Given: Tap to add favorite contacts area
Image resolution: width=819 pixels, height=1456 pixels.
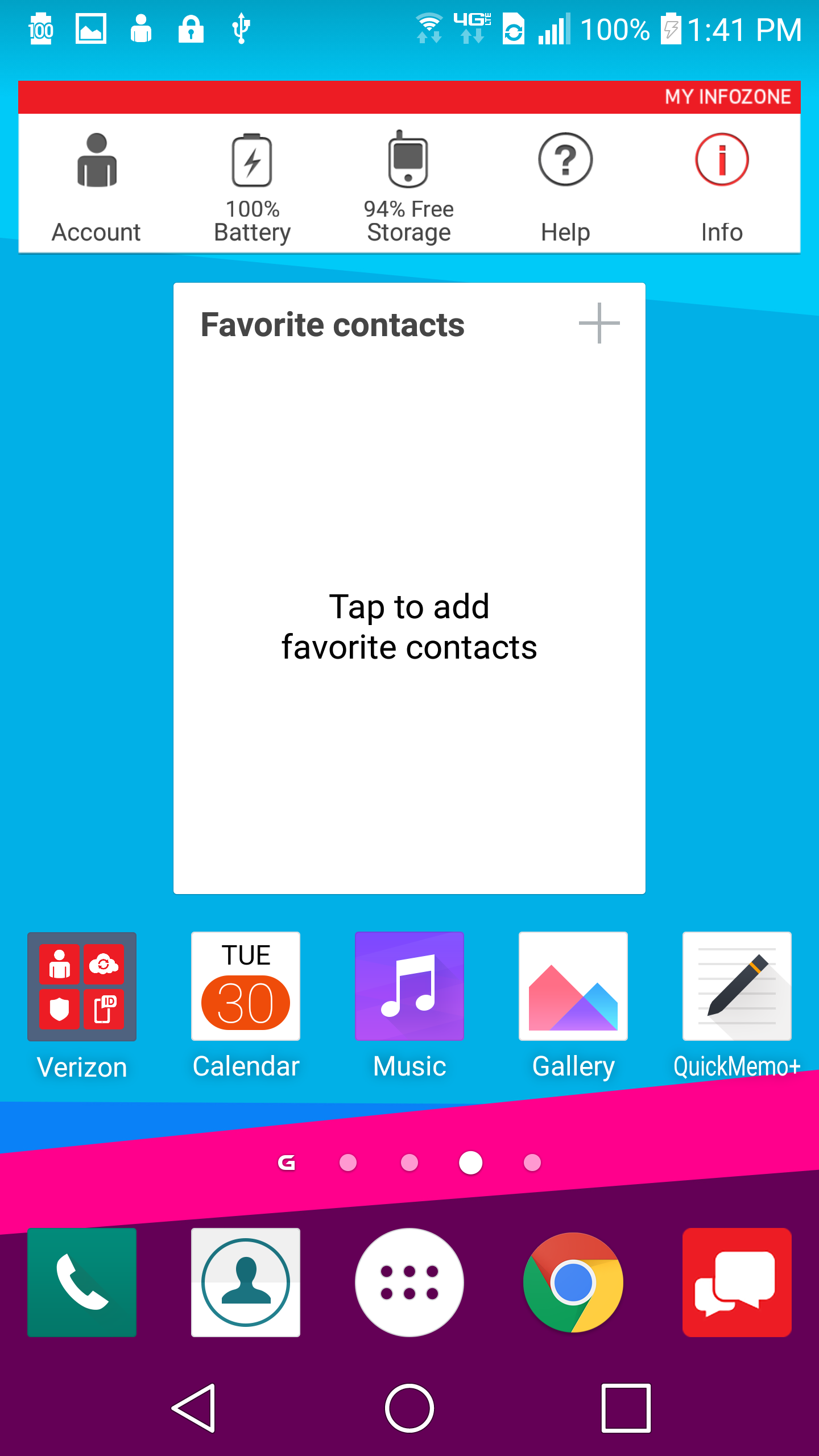Looking at the screenshot, I should click(x=409, y=627).
